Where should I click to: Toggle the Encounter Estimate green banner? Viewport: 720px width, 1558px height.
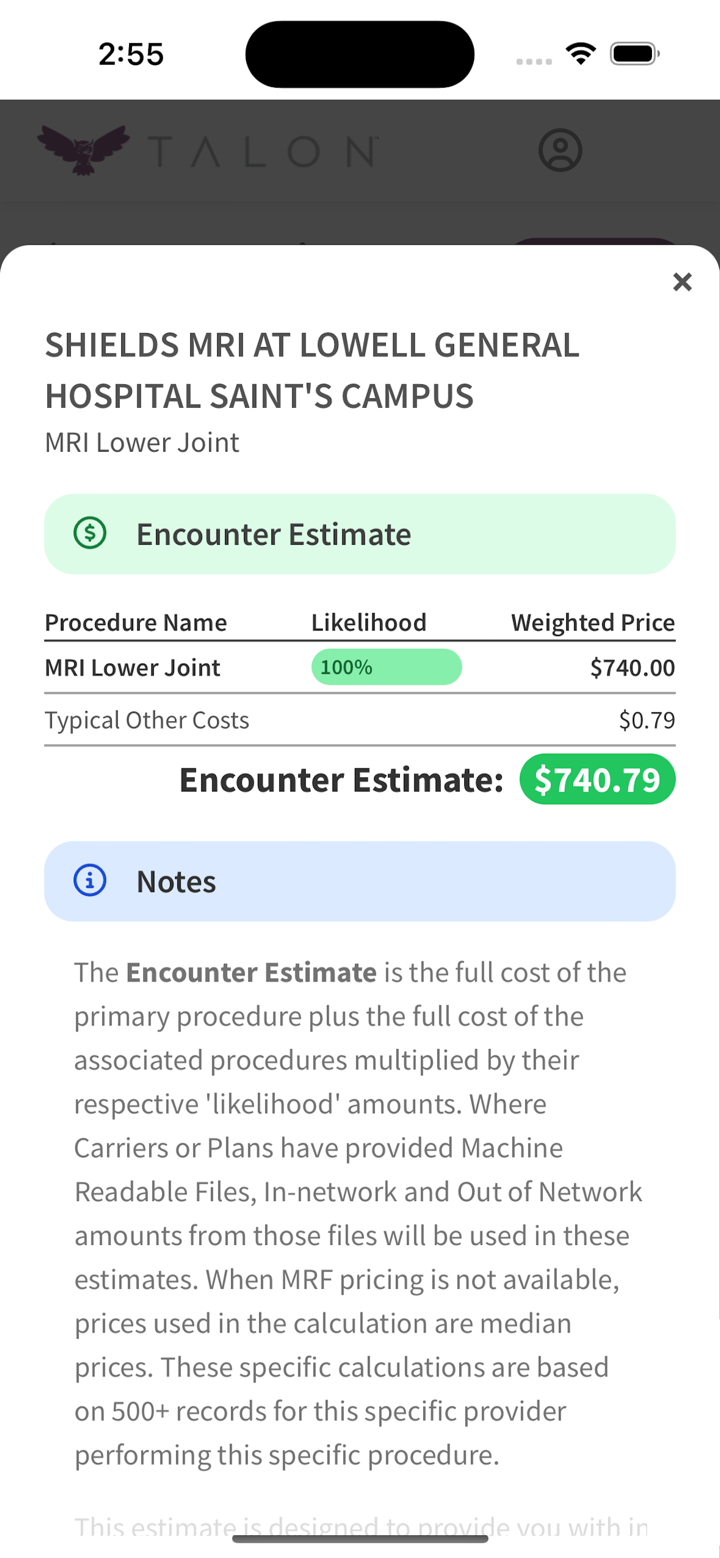click(360, 533)
